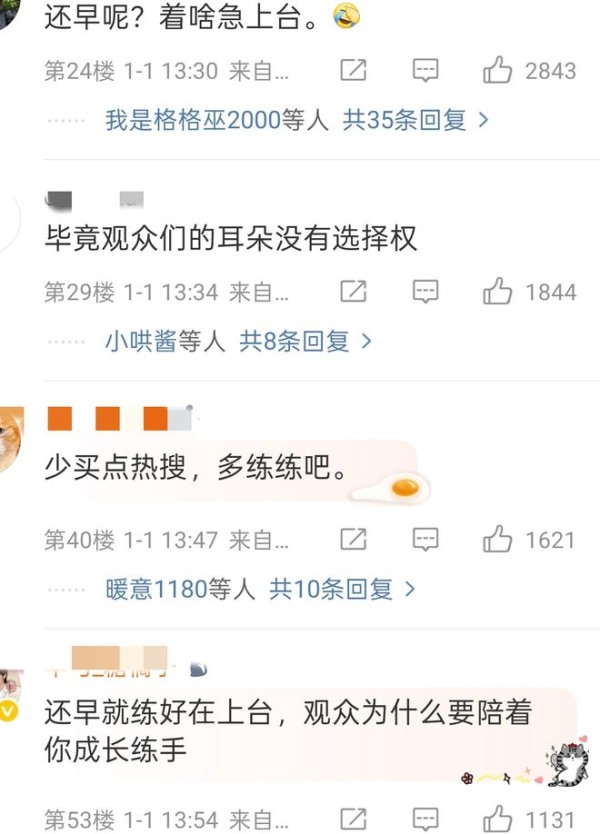This screenshot has height=834, width=600.
Task: Reply to the floor 53 comment
Action: (x=426, y=818)
